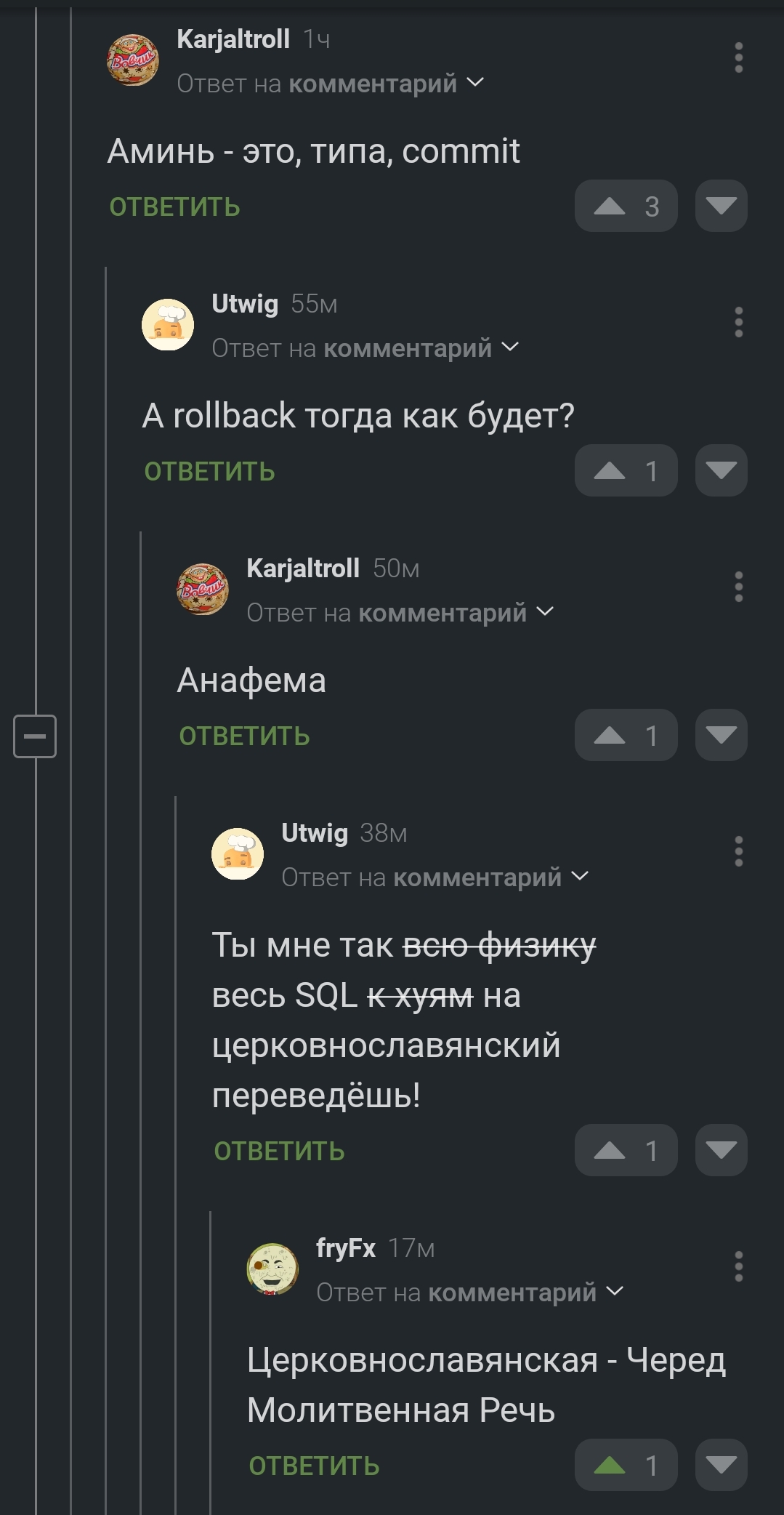Collapse the comment thread with minus button

[35, 736]
